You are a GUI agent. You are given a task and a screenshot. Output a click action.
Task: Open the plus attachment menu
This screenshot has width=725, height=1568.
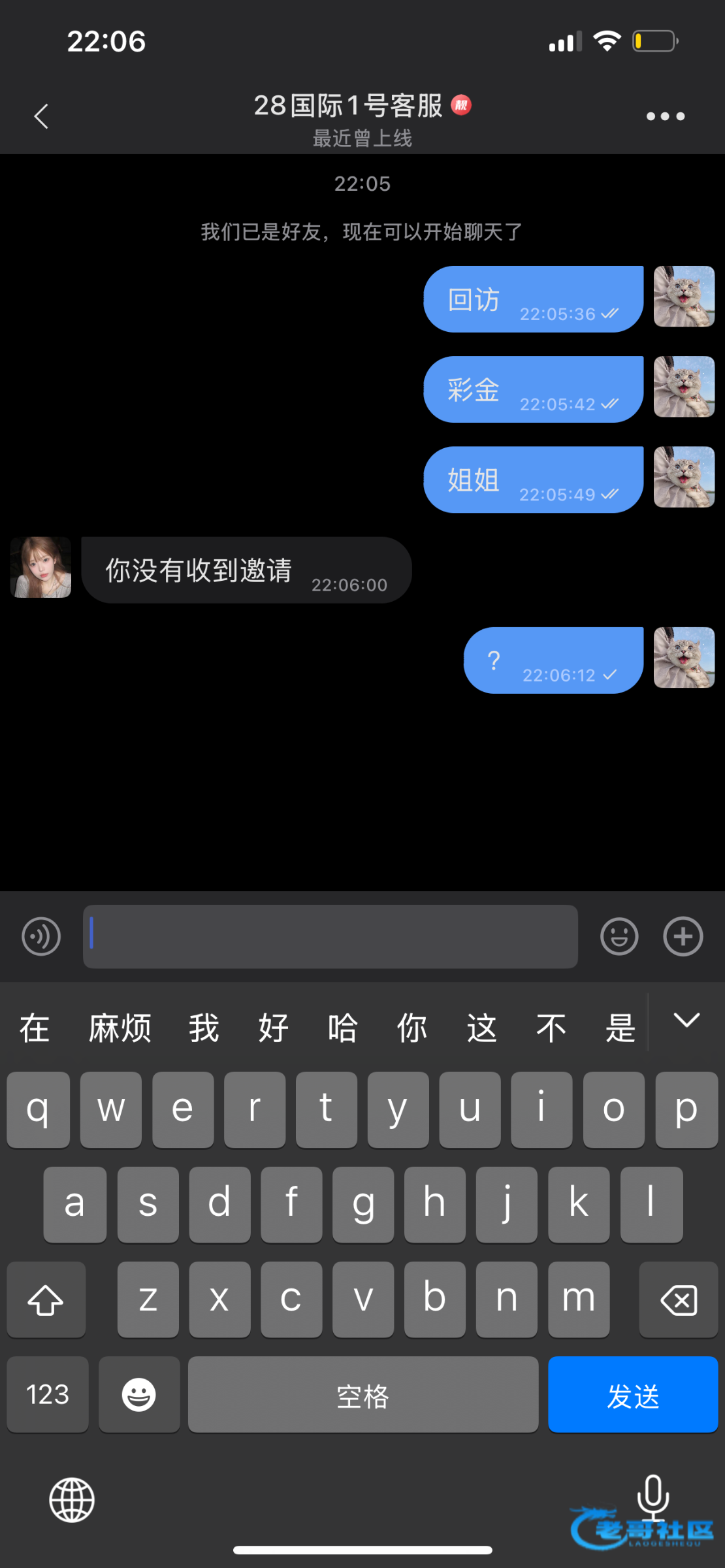click(683, 936)
